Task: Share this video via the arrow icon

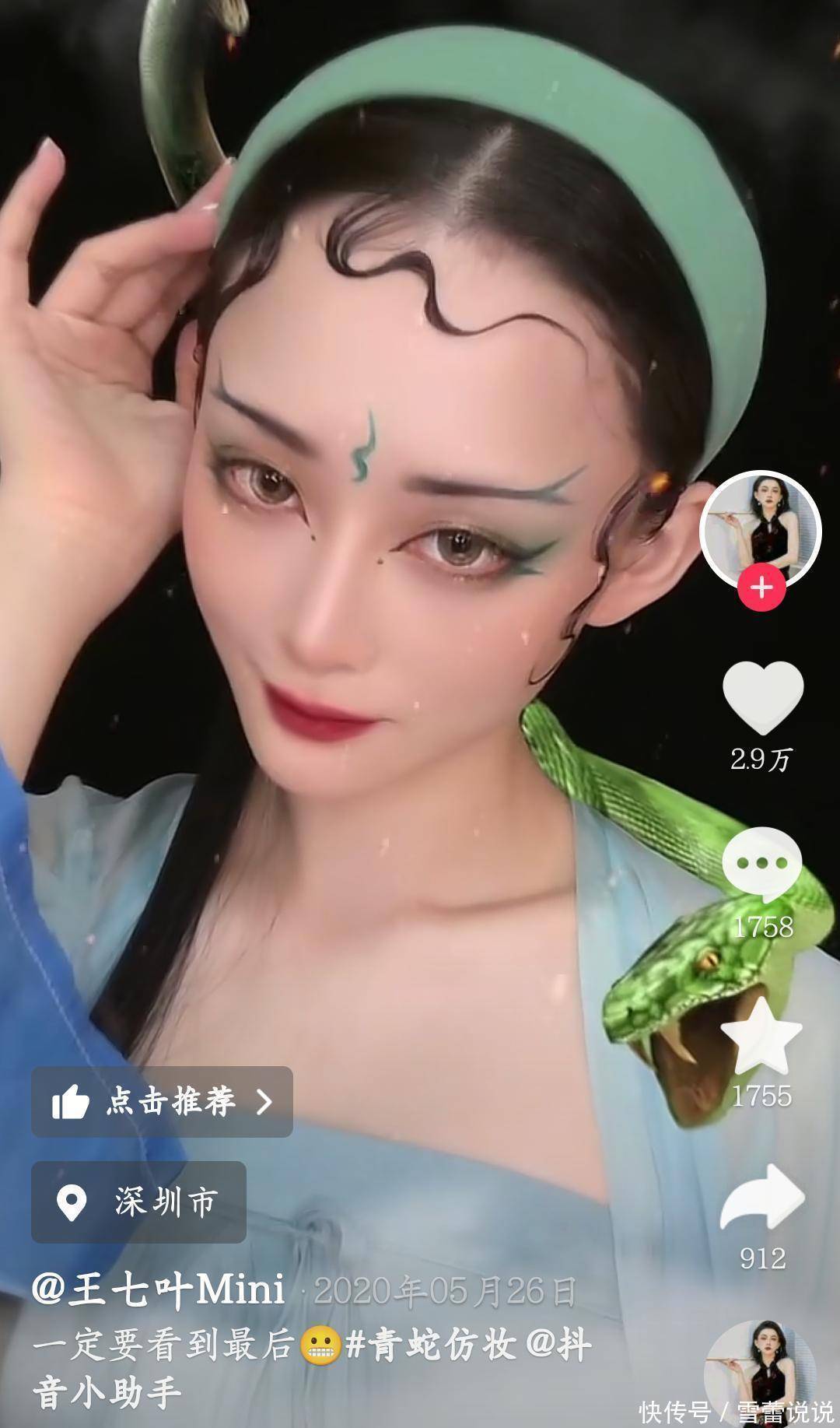Action: point(762,1198)
